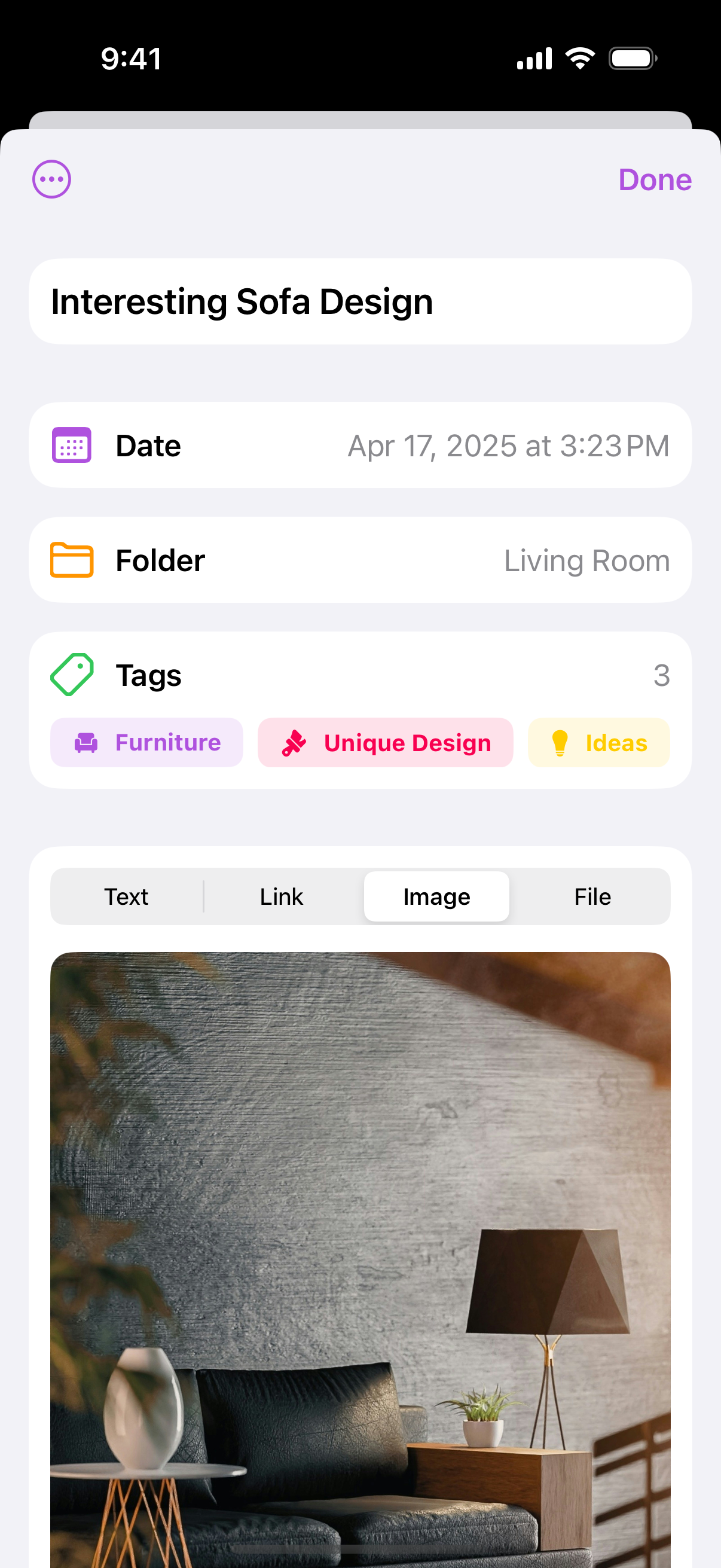721x1568 pixels.
Task: Select the Unique Design tag chip
Action: [x=385, y=743]
